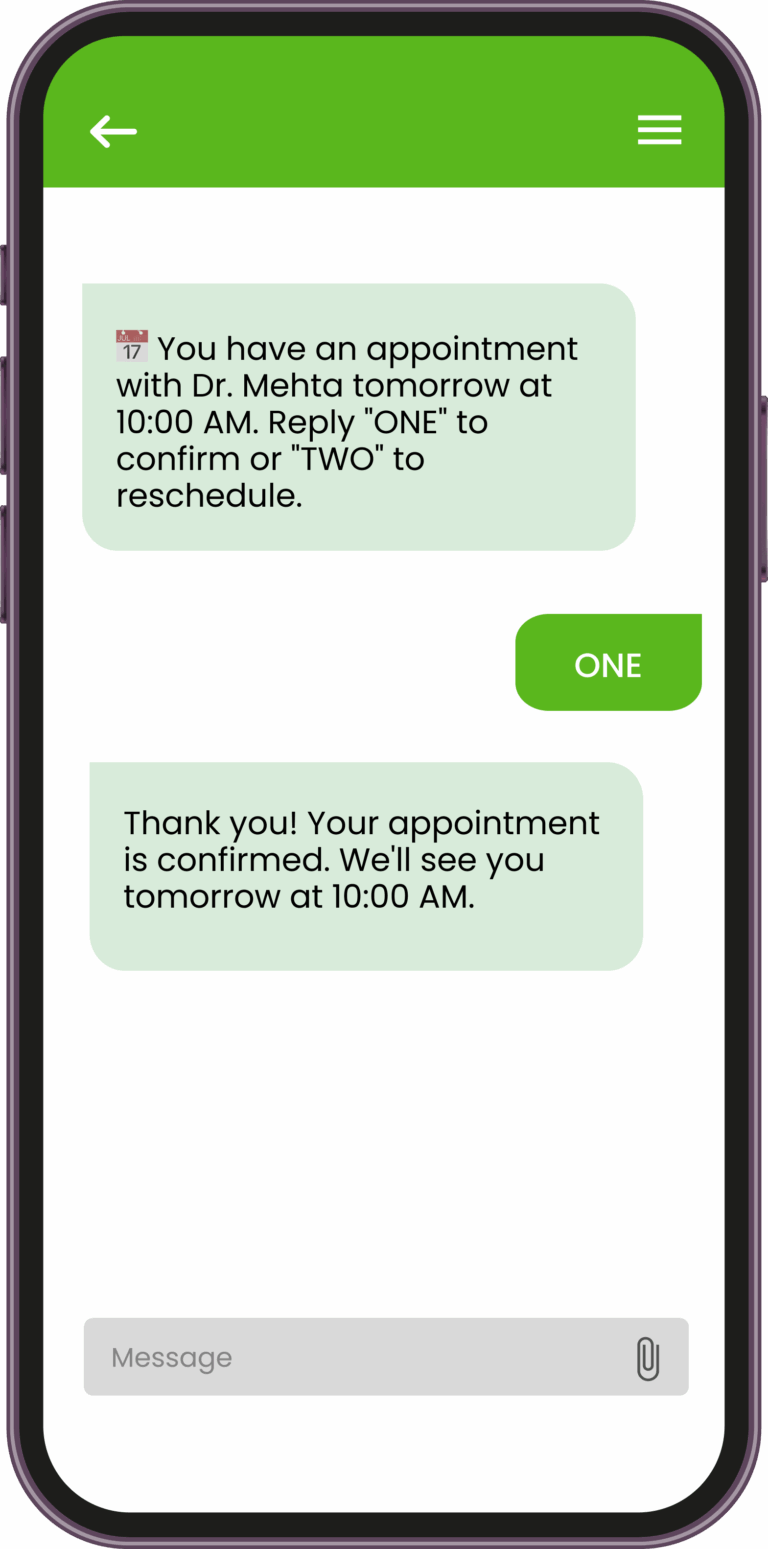This screenshot has width=768, height=1549.
Task: Collapse the chat by tapping back
Action: point(112,131)
